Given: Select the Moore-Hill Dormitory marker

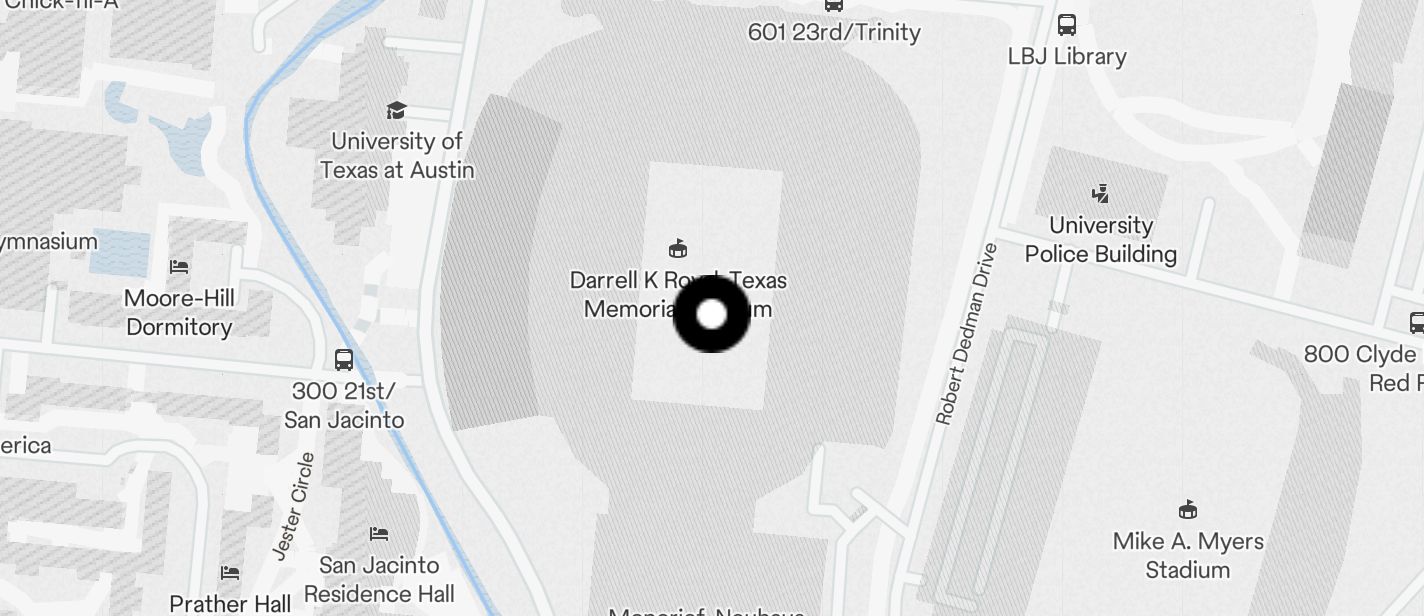Looking at the screenshot, I should click(x=179, y=267).
